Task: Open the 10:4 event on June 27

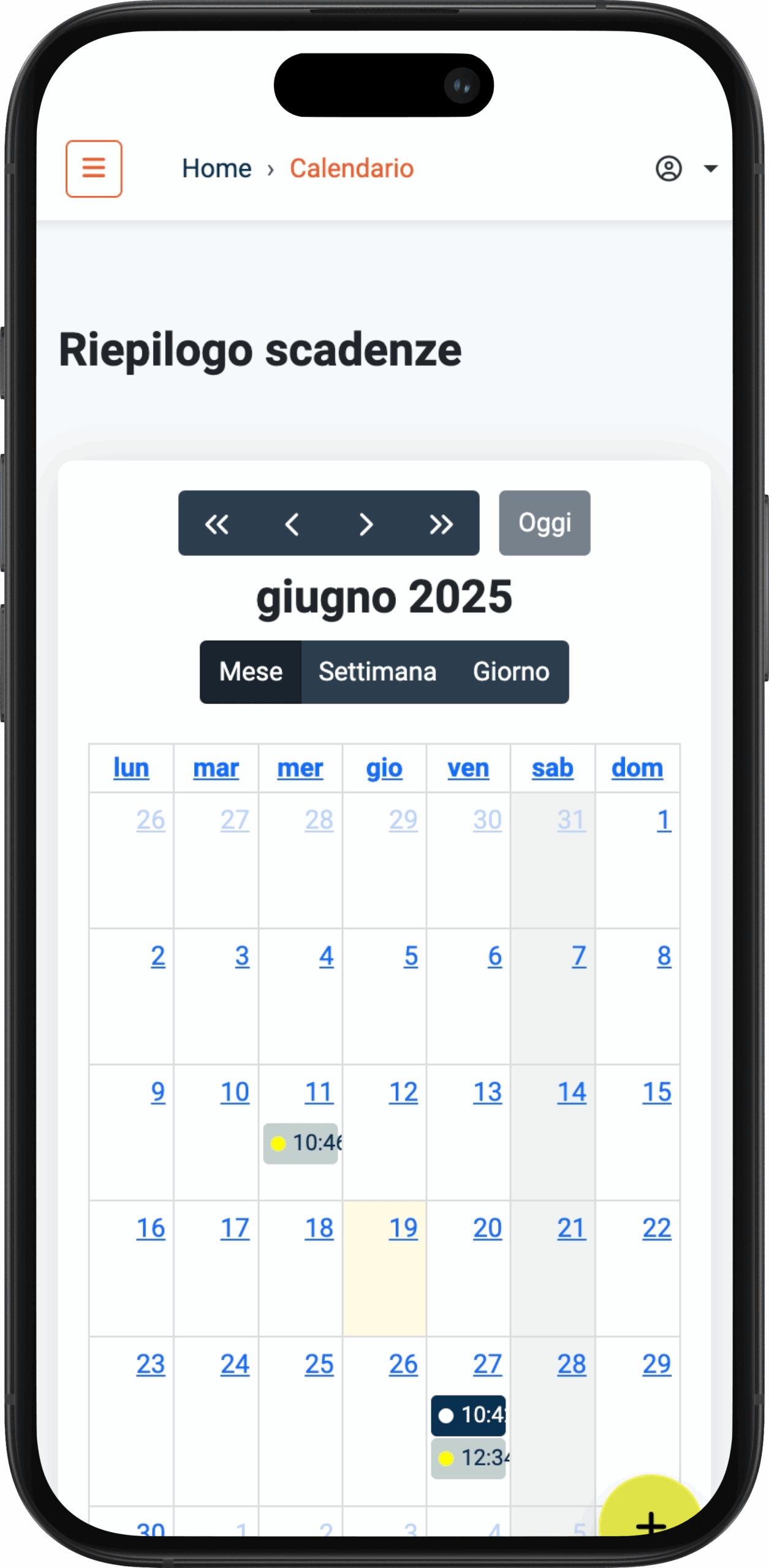Action: pos(469,1415)
